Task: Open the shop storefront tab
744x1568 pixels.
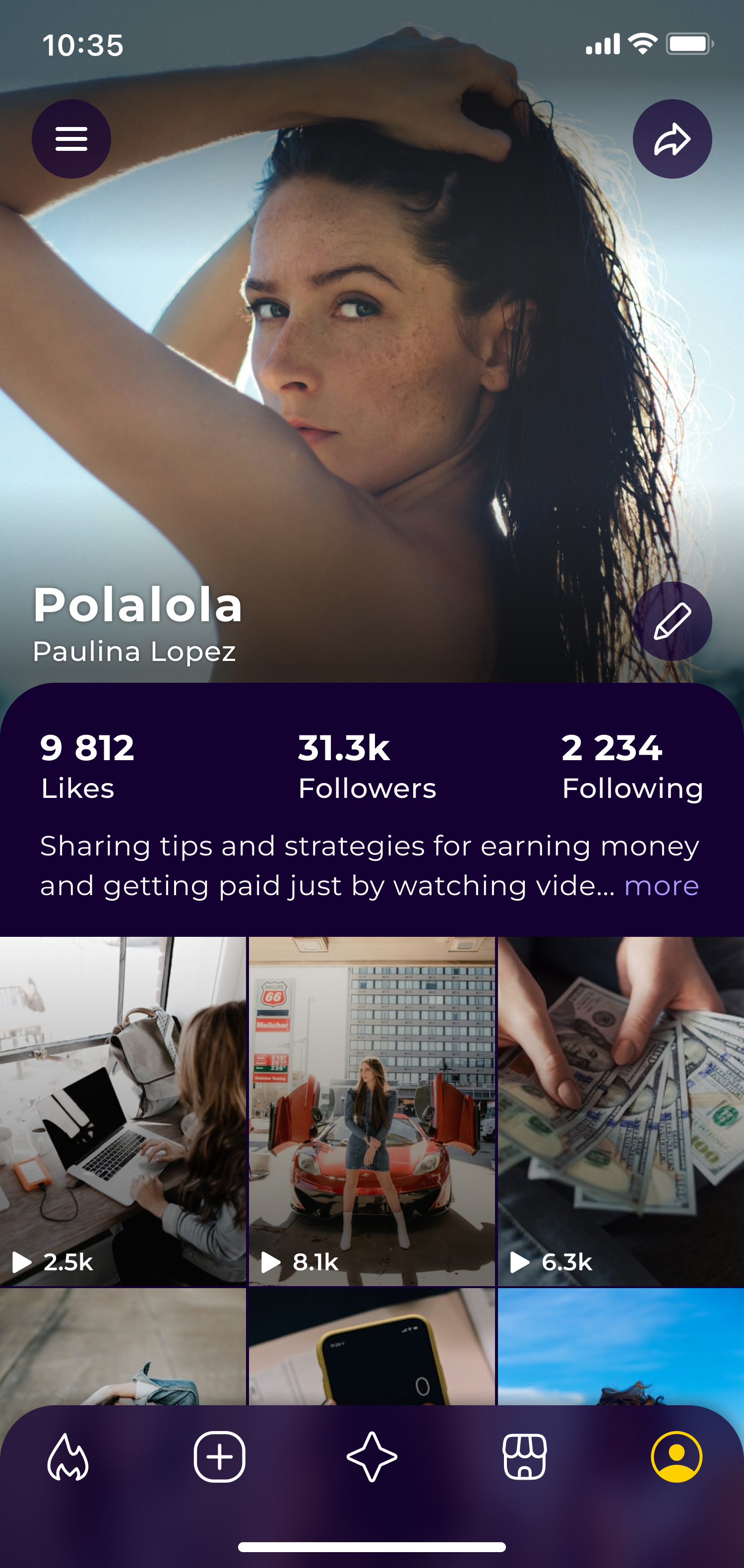Action: (524, 1457)
